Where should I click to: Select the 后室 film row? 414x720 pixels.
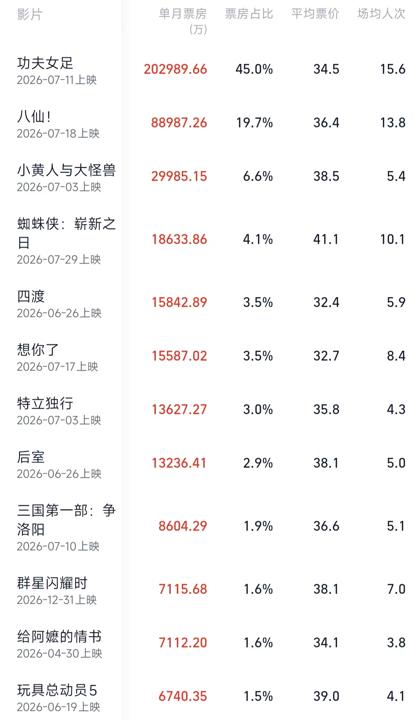point(207,464)
